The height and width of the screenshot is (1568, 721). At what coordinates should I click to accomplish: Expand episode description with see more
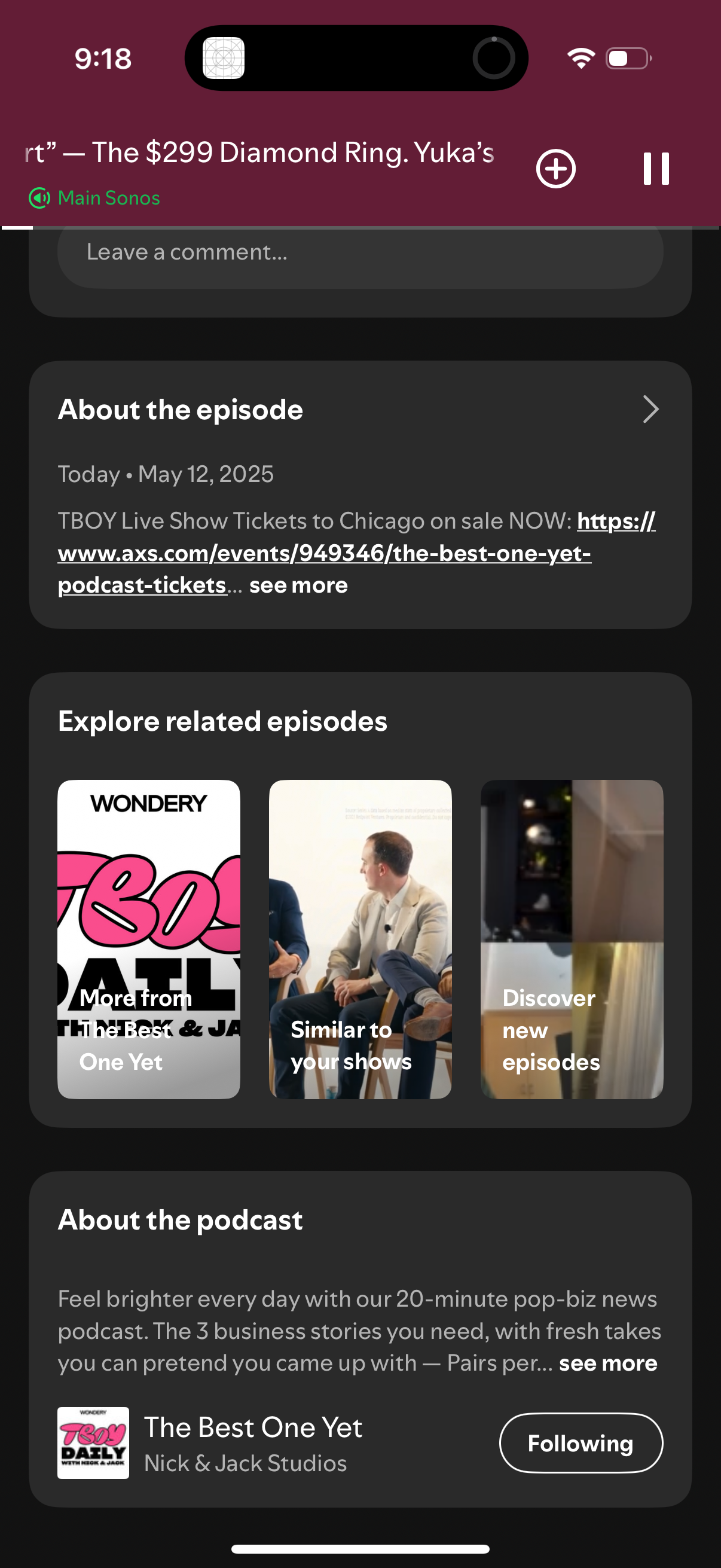tap(298, 585)
